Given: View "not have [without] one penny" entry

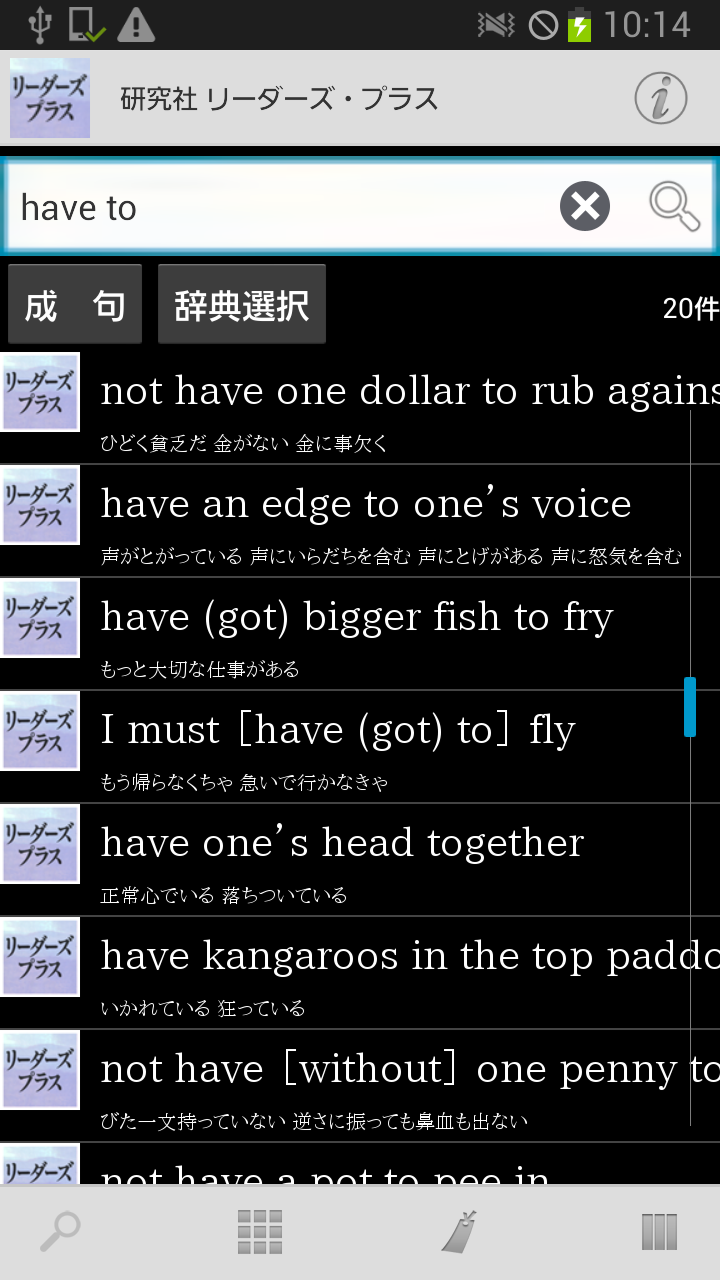Looking at the screenshot, I should 360,1086.
